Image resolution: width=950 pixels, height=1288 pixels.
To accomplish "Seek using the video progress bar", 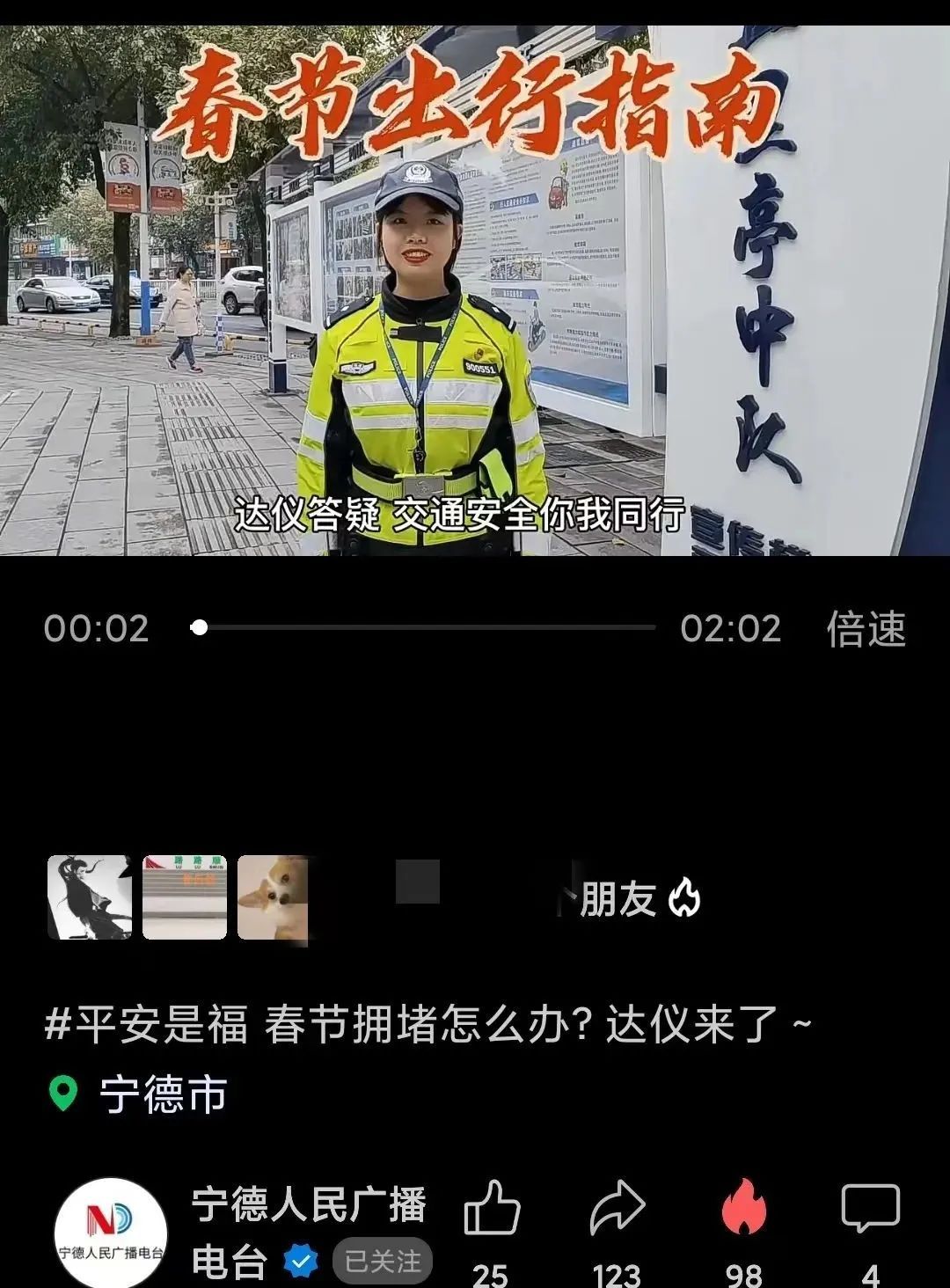I will (427, 627).
